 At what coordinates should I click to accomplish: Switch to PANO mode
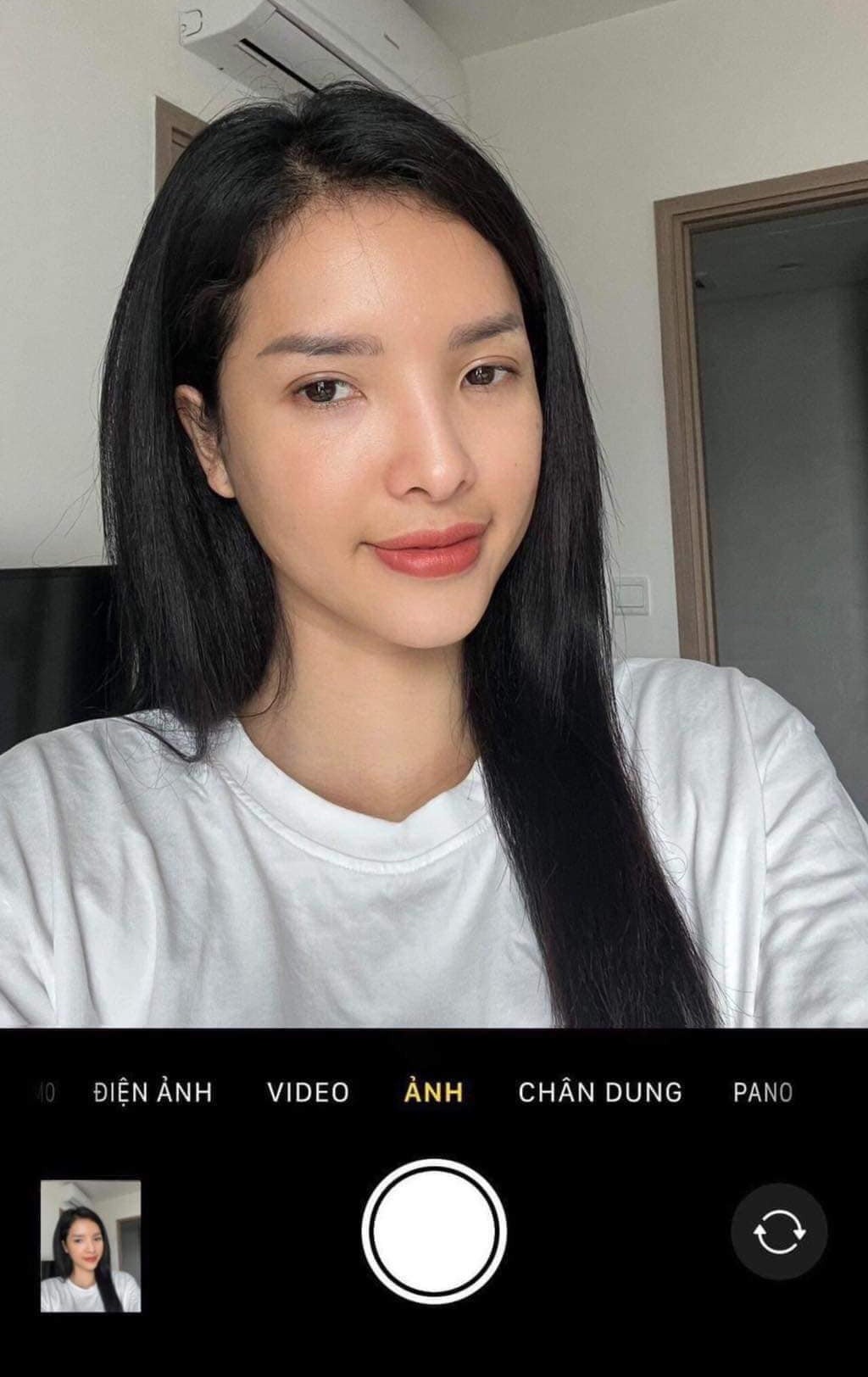click(762, 1092)
